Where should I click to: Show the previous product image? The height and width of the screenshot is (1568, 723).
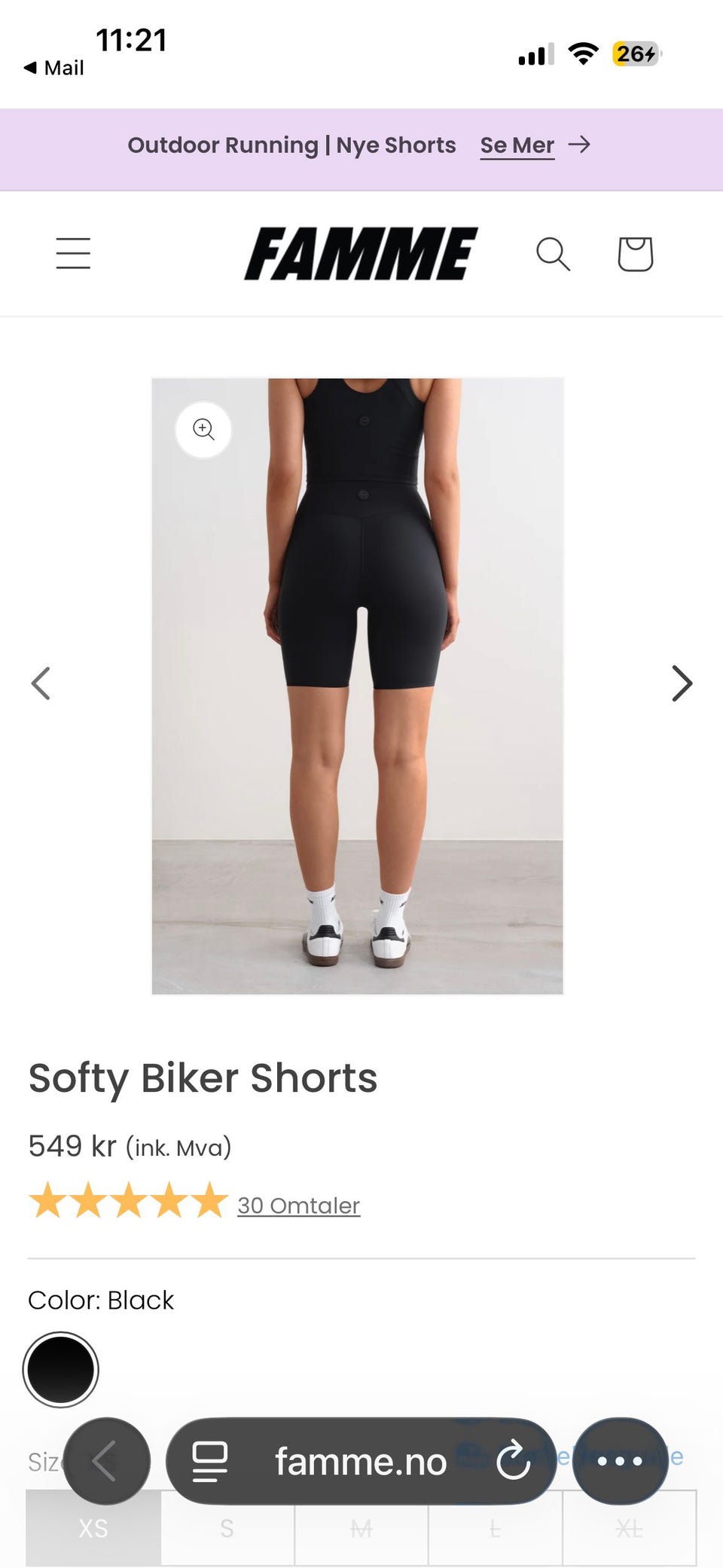point(41,683)
